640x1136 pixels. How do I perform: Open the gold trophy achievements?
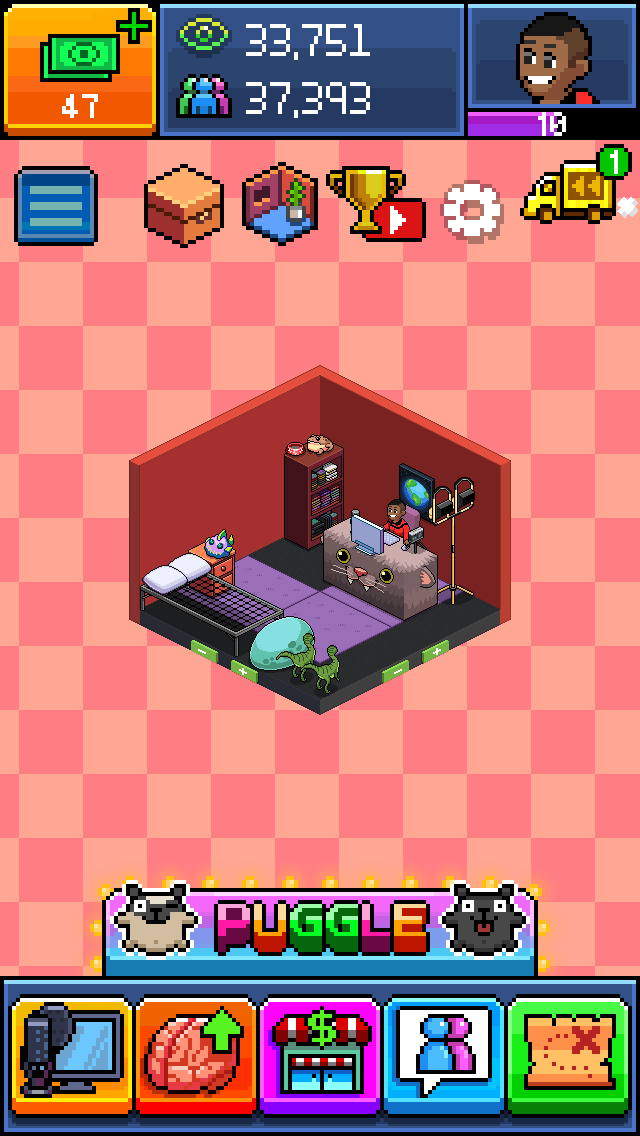(372, 205)
